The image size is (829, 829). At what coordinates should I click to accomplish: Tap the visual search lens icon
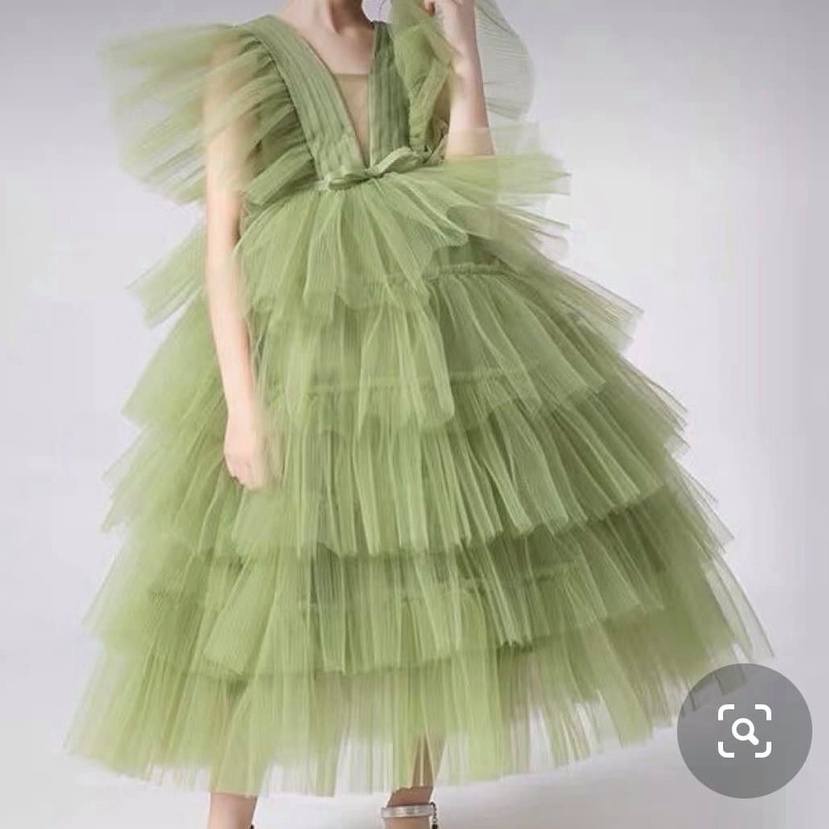coord(744,731)
